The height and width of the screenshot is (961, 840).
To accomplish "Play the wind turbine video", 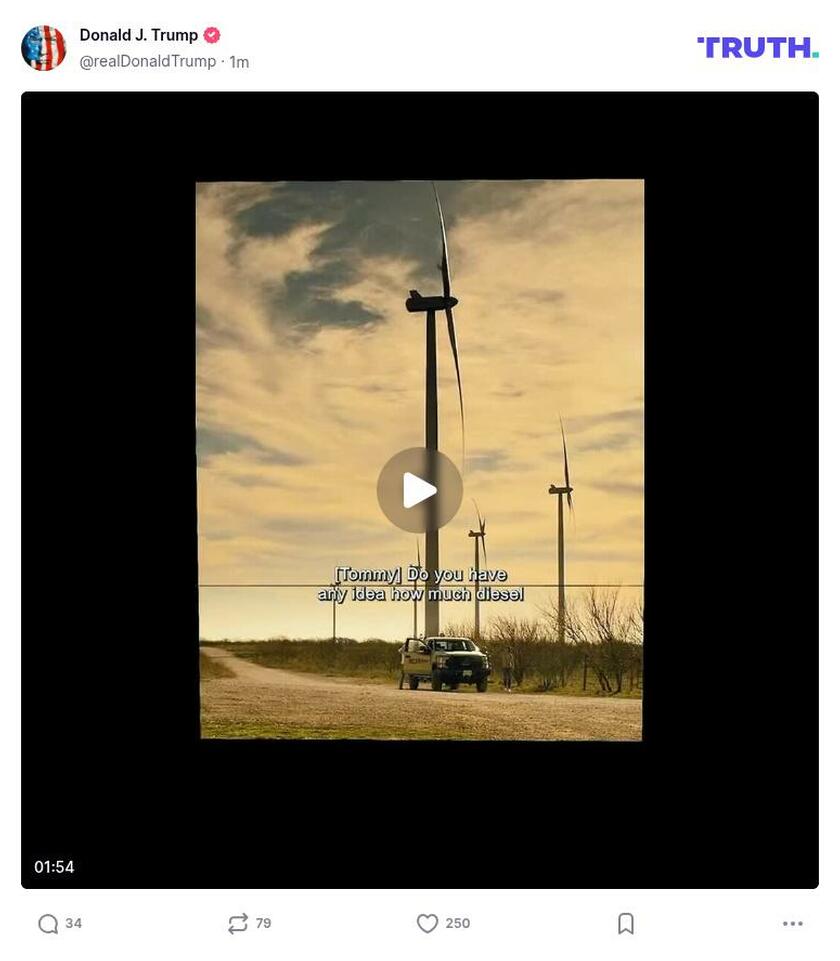I will point(419,490).
